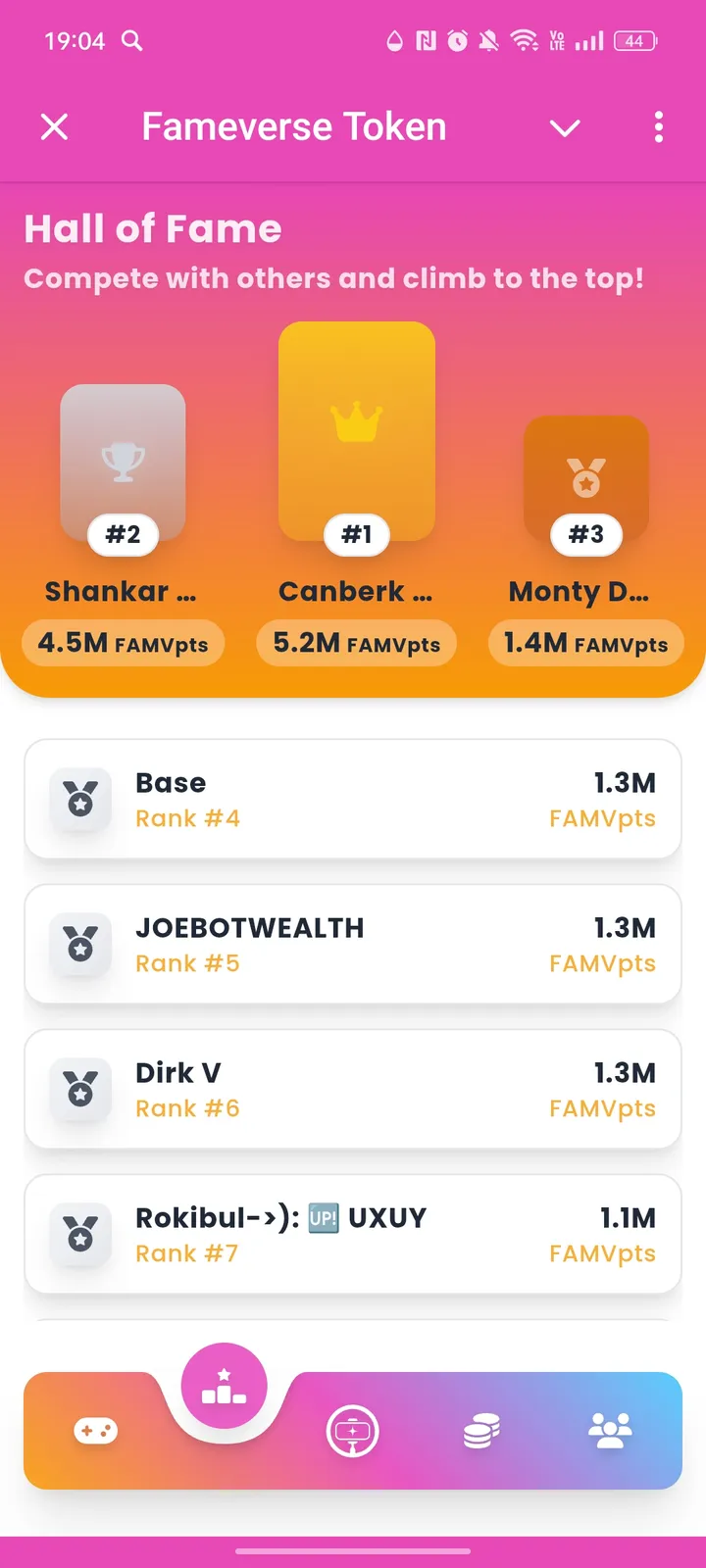This screenshot has width=706, height=1568.
Task: Select the Rokibul UXUY leaderboard row
Action: (353, 1234)
